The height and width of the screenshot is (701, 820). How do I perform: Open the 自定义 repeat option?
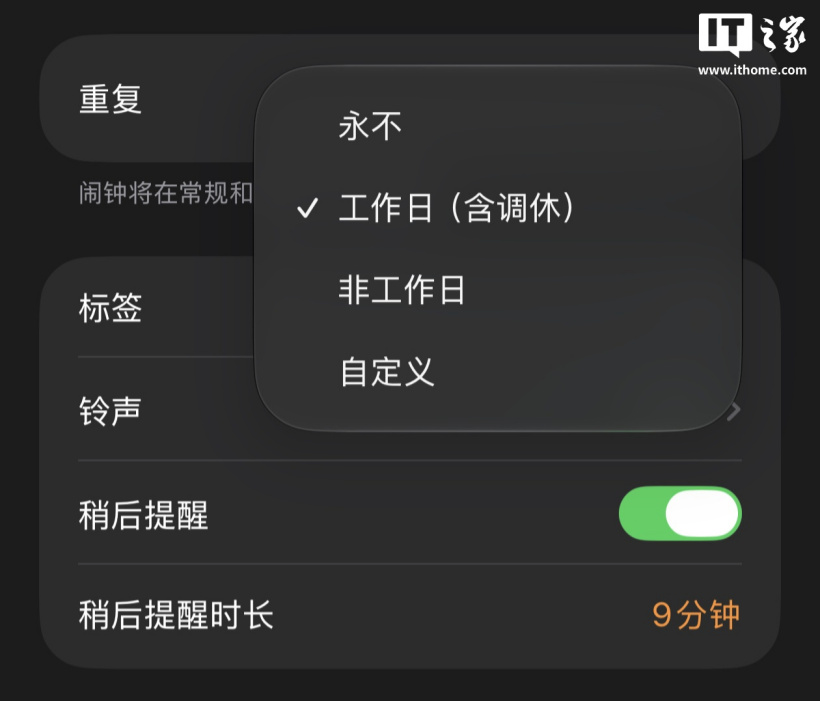(497, 371)
